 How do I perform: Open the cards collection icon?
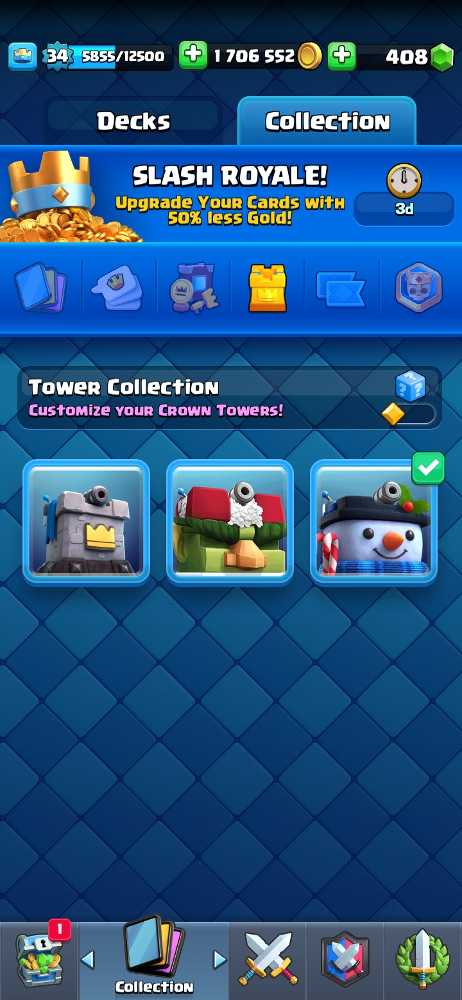(40, 288)
